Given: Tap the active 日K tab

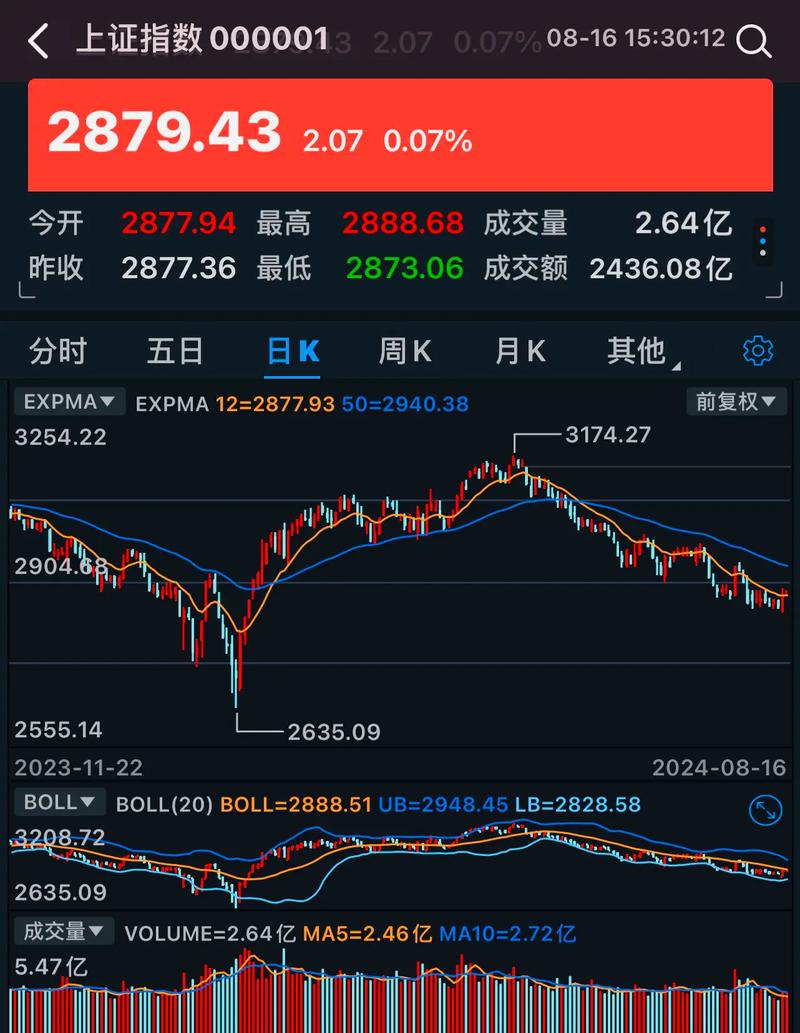Looking at the screenshot, I should click(x=292, y=351).
